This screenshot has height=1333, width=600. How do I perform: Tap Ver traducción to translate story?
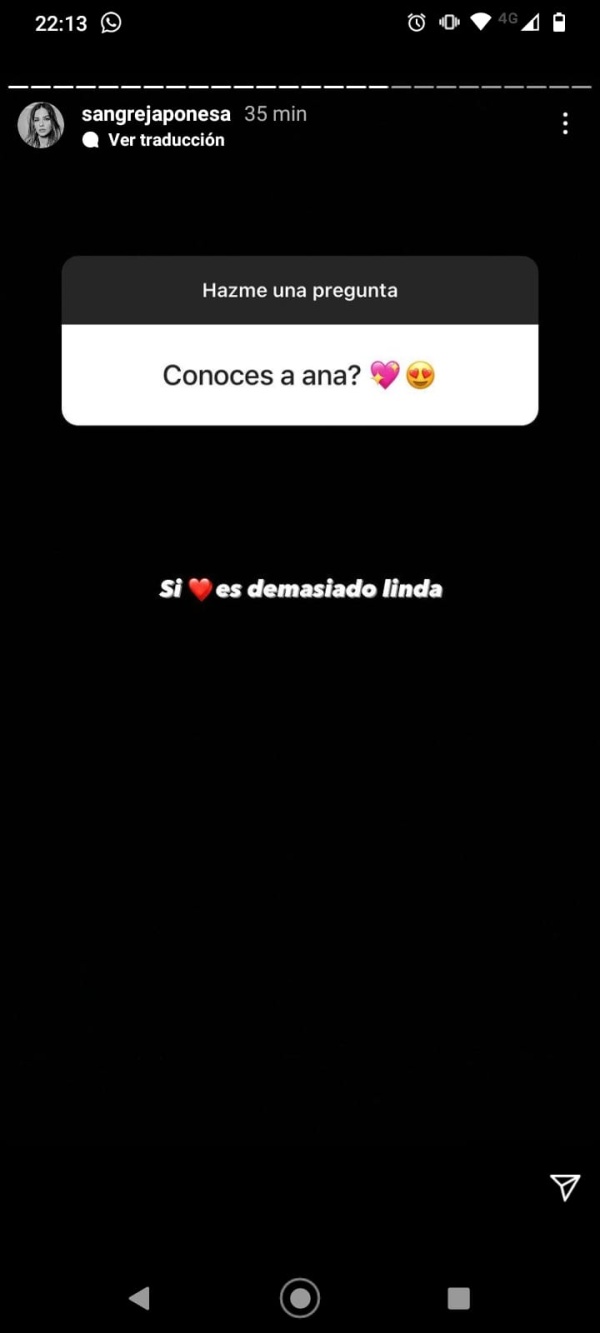(165, 140)
